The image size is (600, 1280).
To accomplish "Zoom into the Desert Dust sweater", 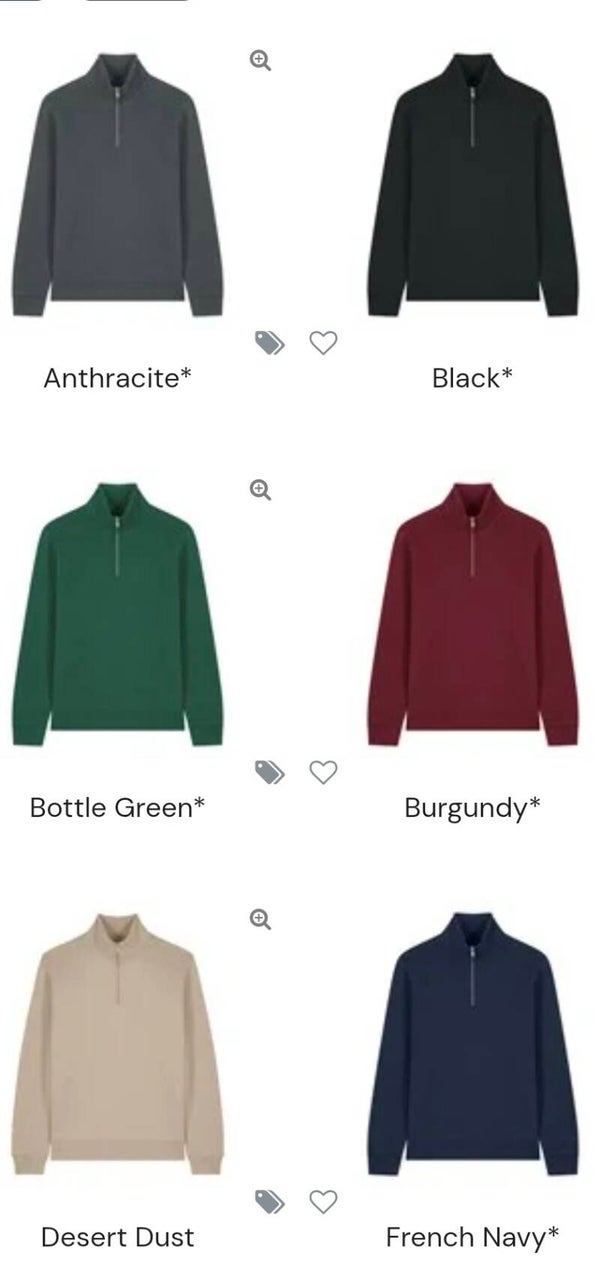I will point(260,919).
